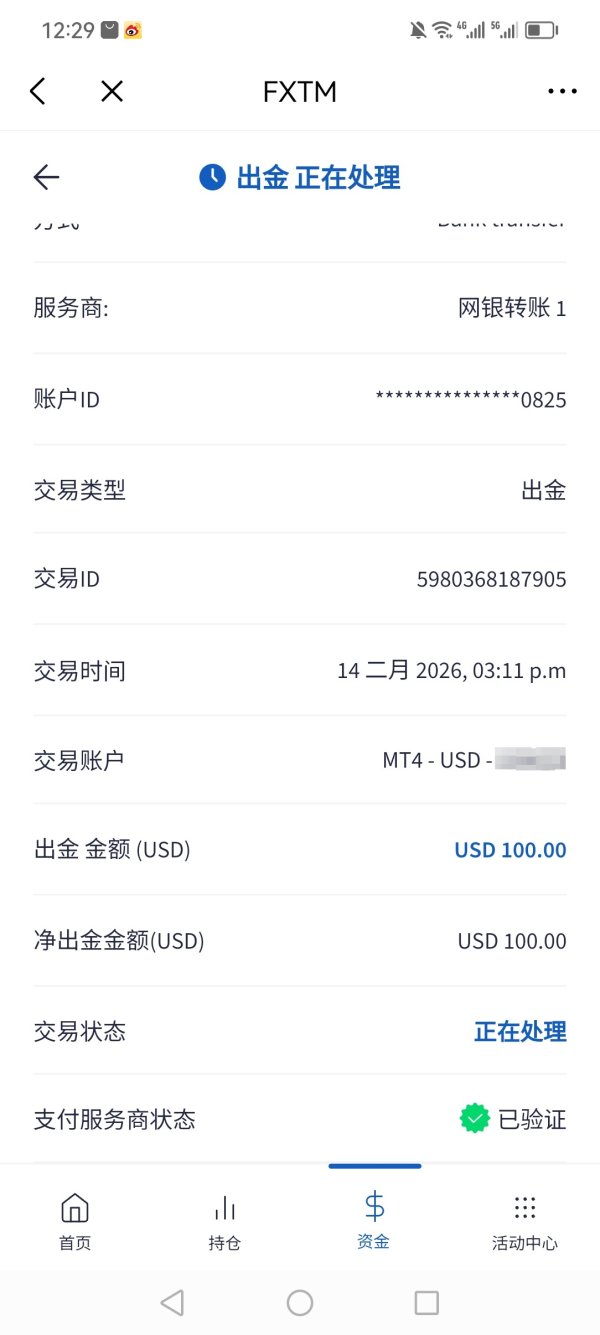
Task: Show recent apps with the square button
Action: click(x=427, y=1302)
